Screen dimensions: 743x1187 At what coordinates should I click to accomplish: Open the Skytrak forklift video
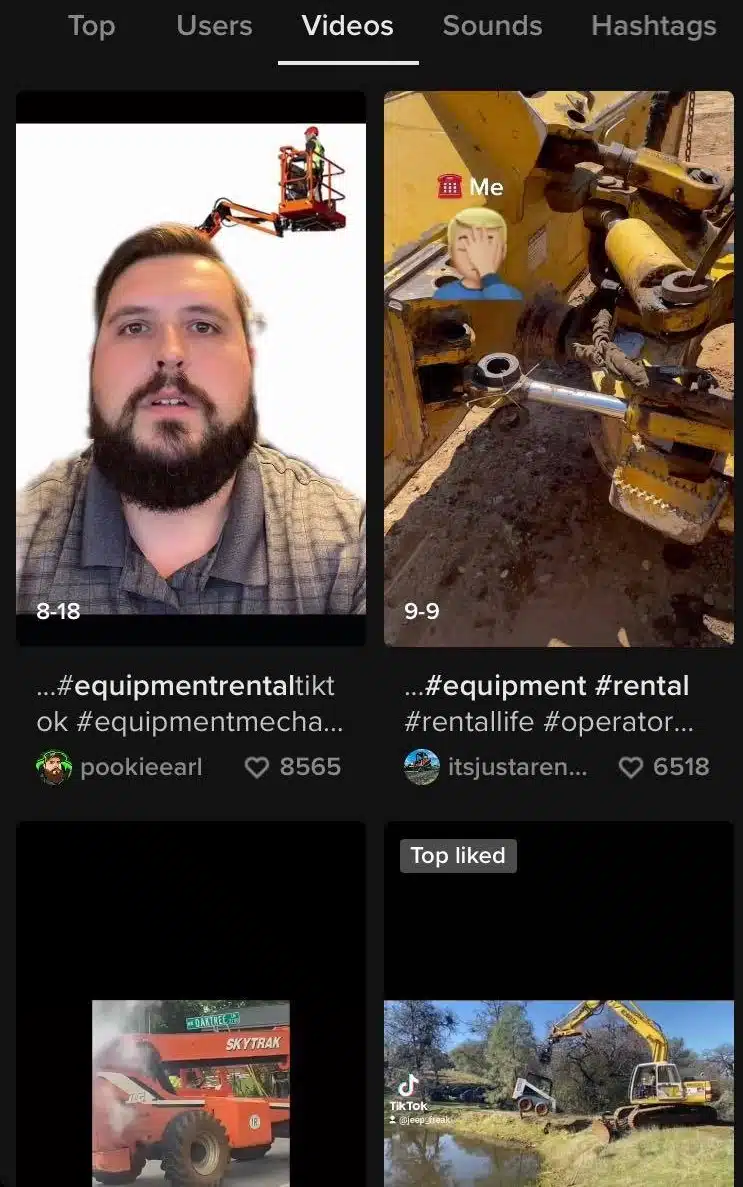[190, 1050]
